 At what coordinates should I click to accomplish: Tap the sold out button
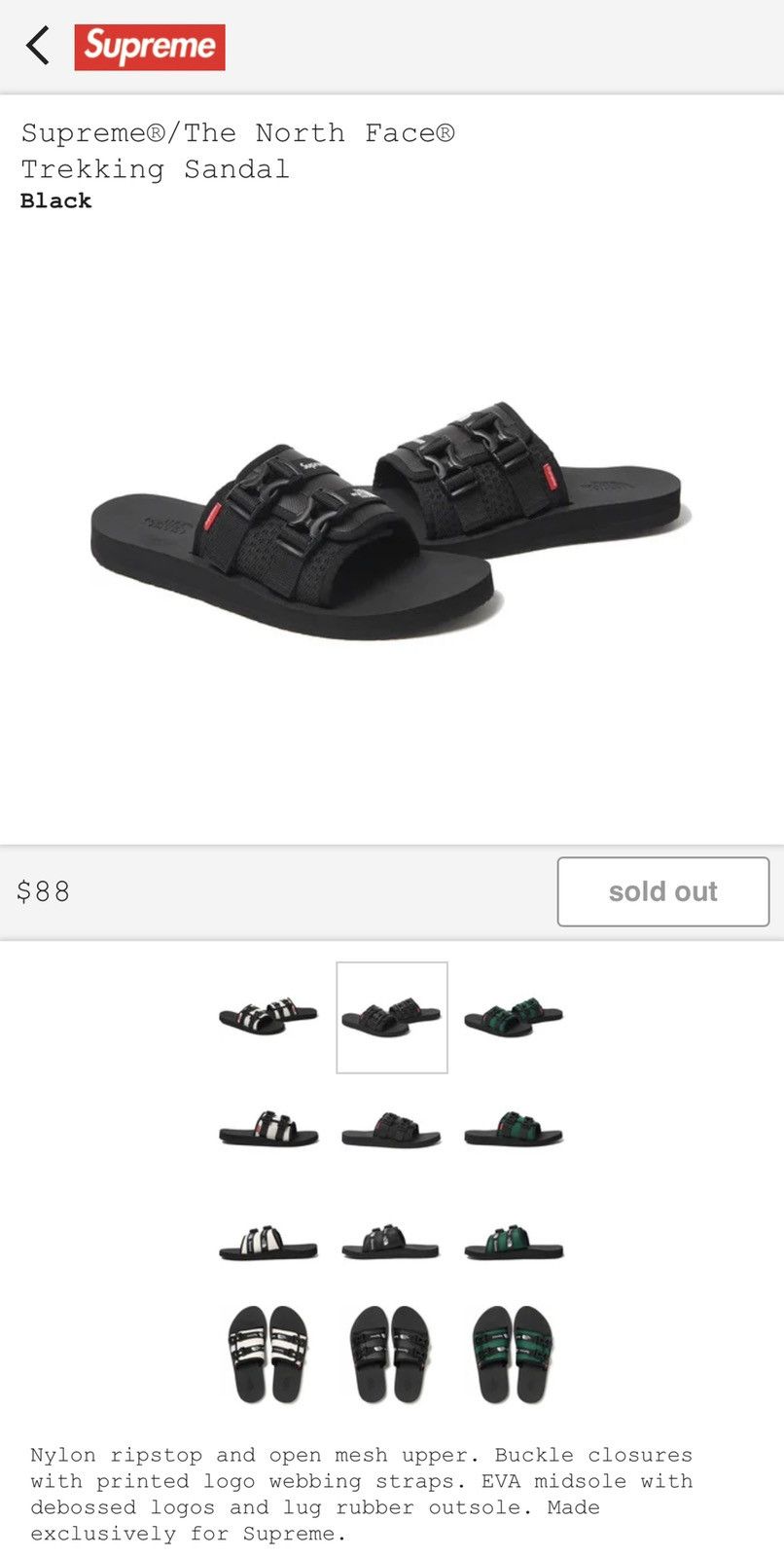(662, 891)
